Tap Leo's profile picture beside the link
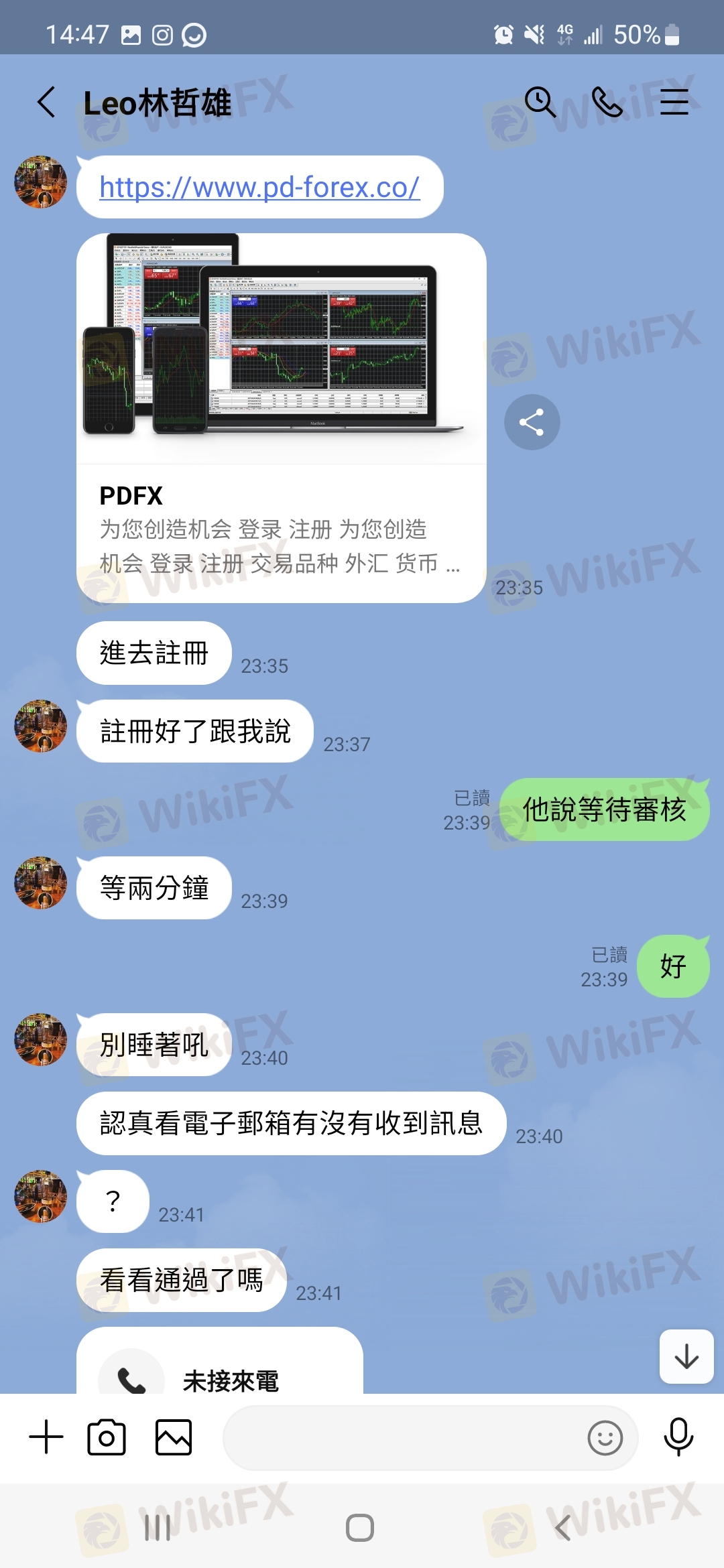 [41, 182]
